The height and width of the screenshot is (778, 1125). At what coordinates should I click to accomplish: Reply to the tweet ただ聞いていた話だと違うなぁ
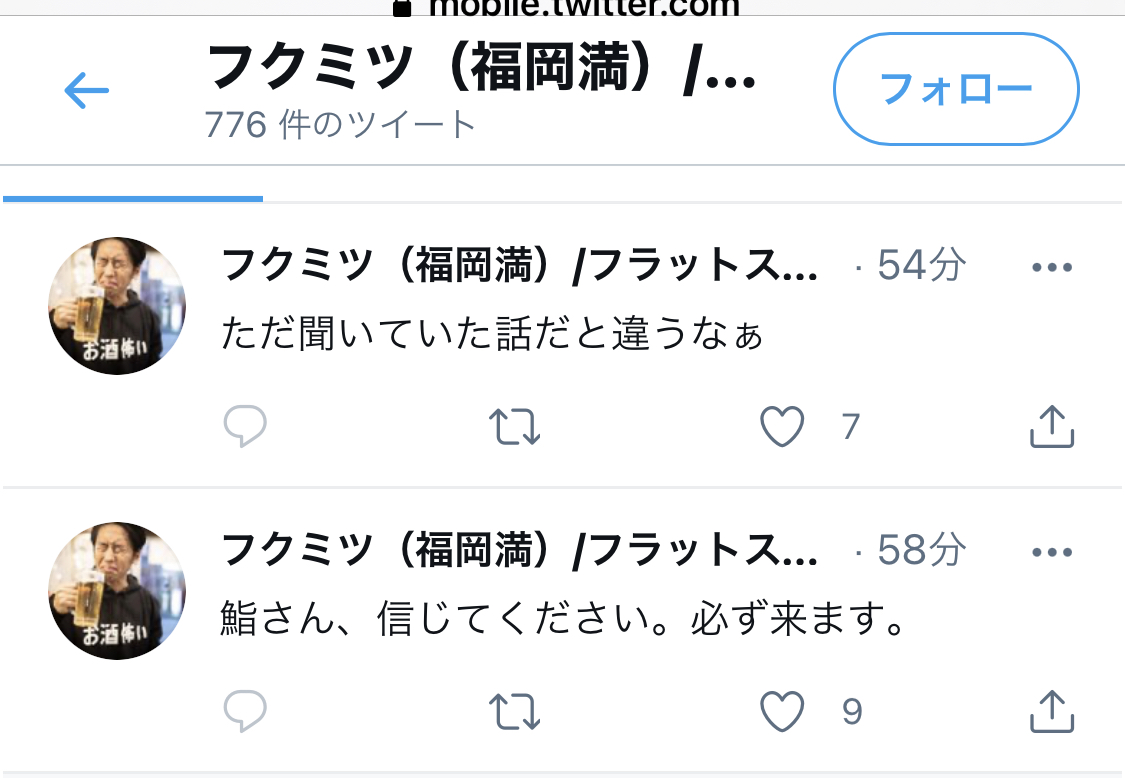(x=245, y=426)
